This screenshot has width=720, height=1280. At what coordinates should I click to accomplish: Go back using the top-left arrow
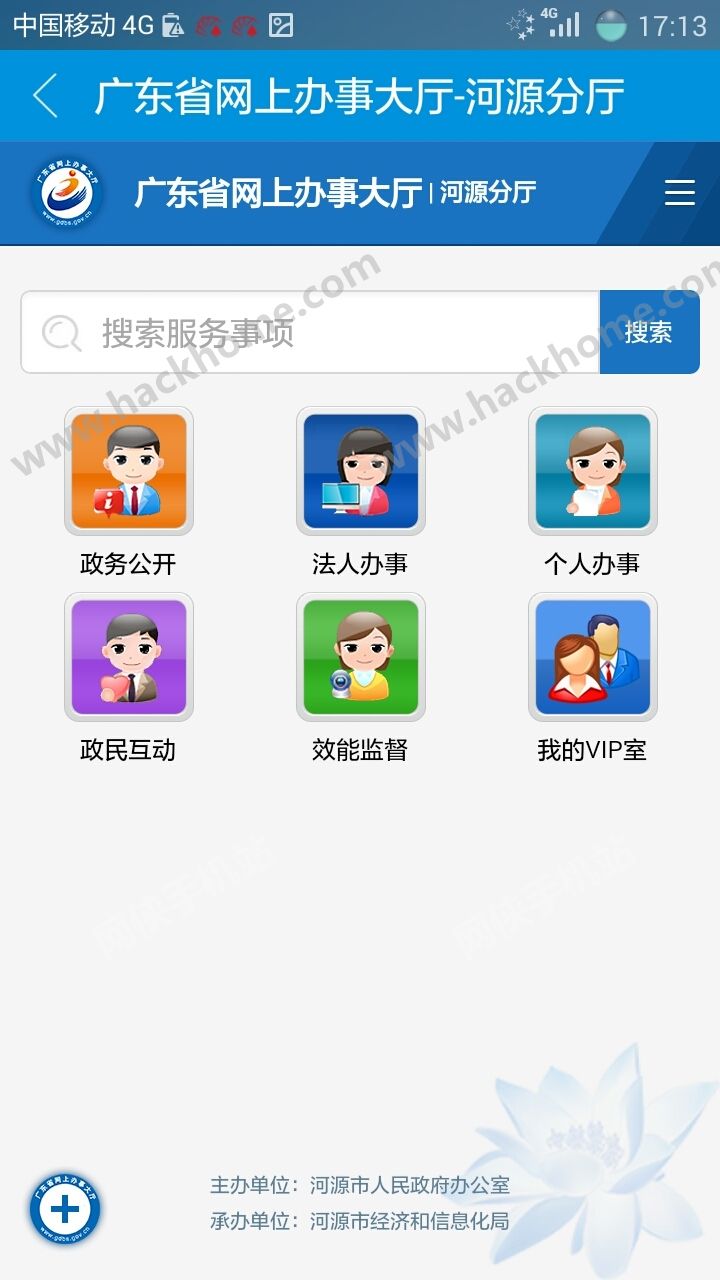(x=45, y=96)
